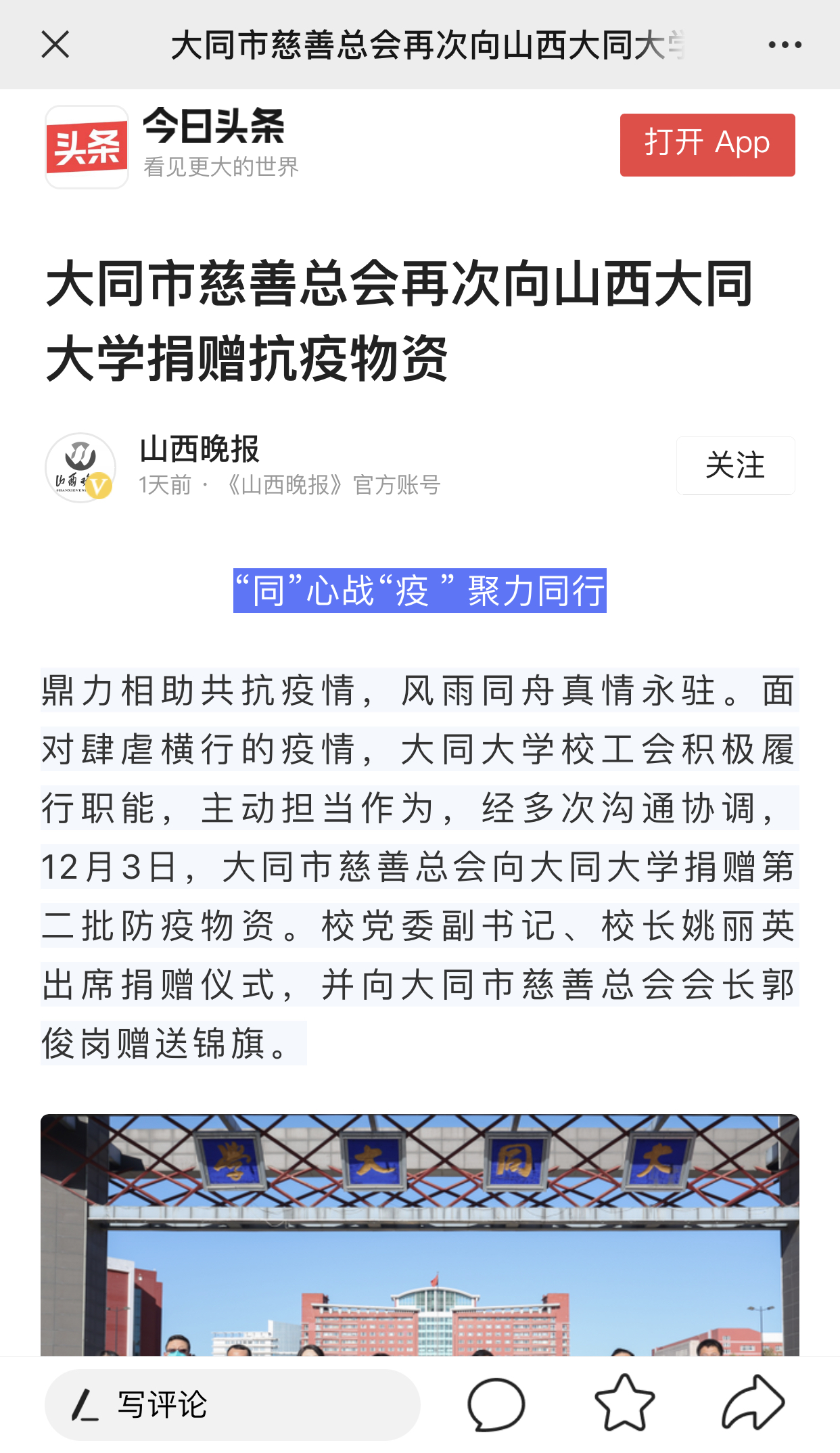840x1453 pixels.
Task: Tap the 写评论 comment field
Action: 232,1405
